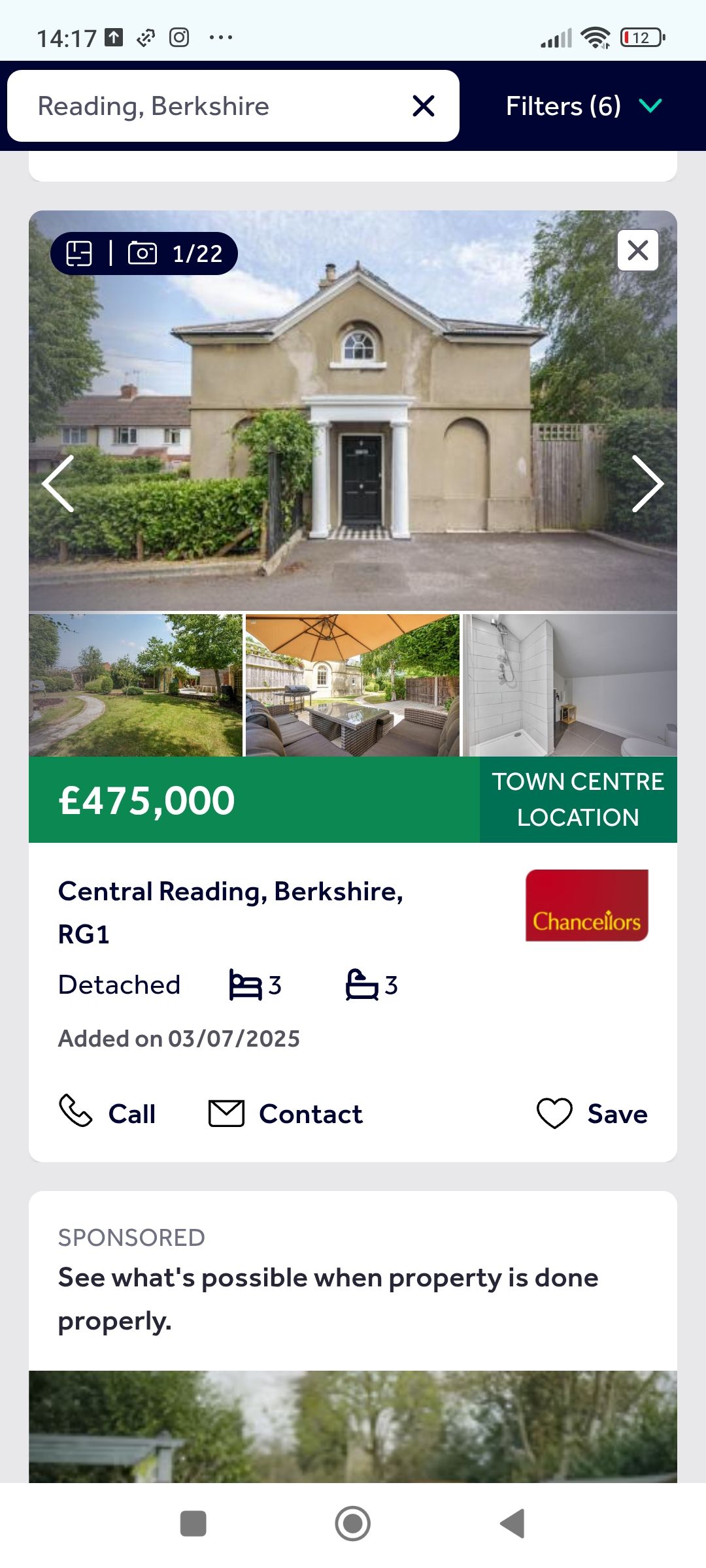Return to the phone home screen
This screenshot has width=706, height=1568.
point(353,1524)
